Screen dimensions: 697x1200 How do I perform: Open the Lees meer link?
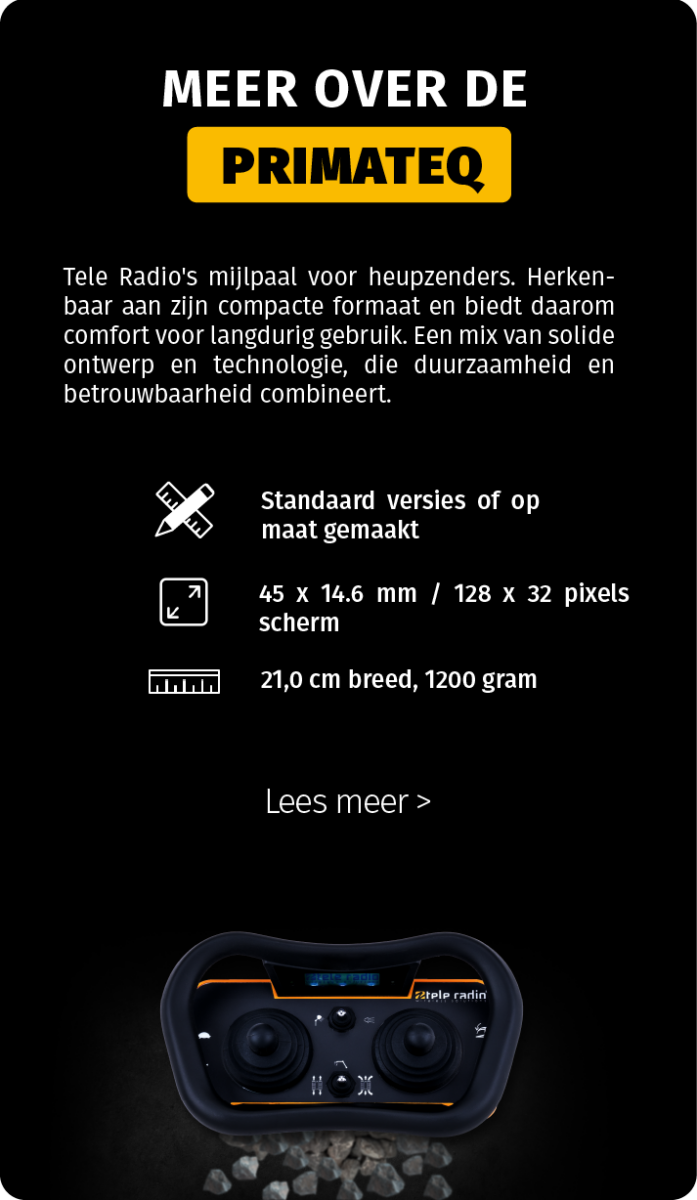click(347, 802)
